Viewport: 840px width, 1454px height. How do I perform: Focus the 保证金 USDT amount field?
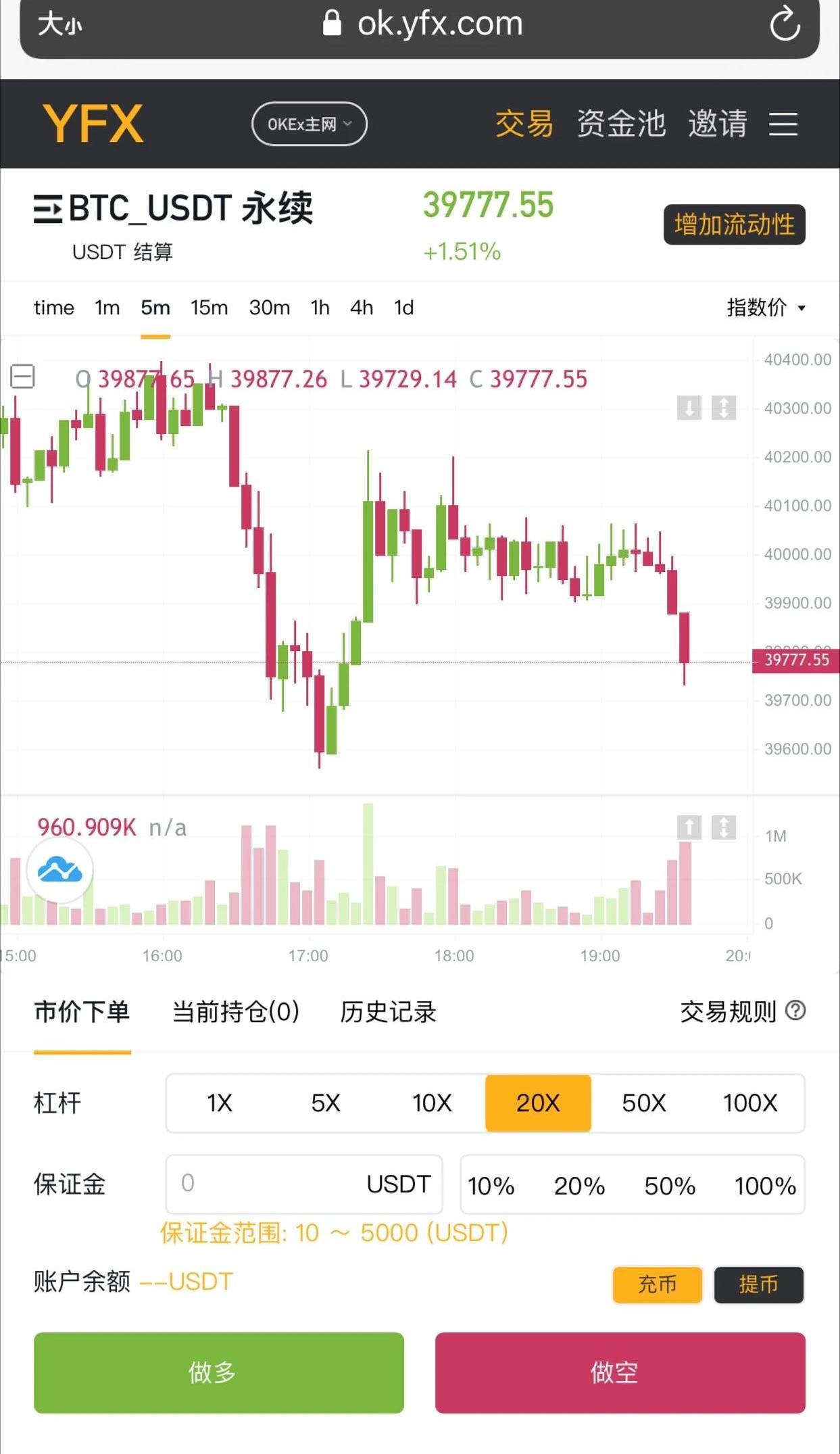[x=304, y=1184]
